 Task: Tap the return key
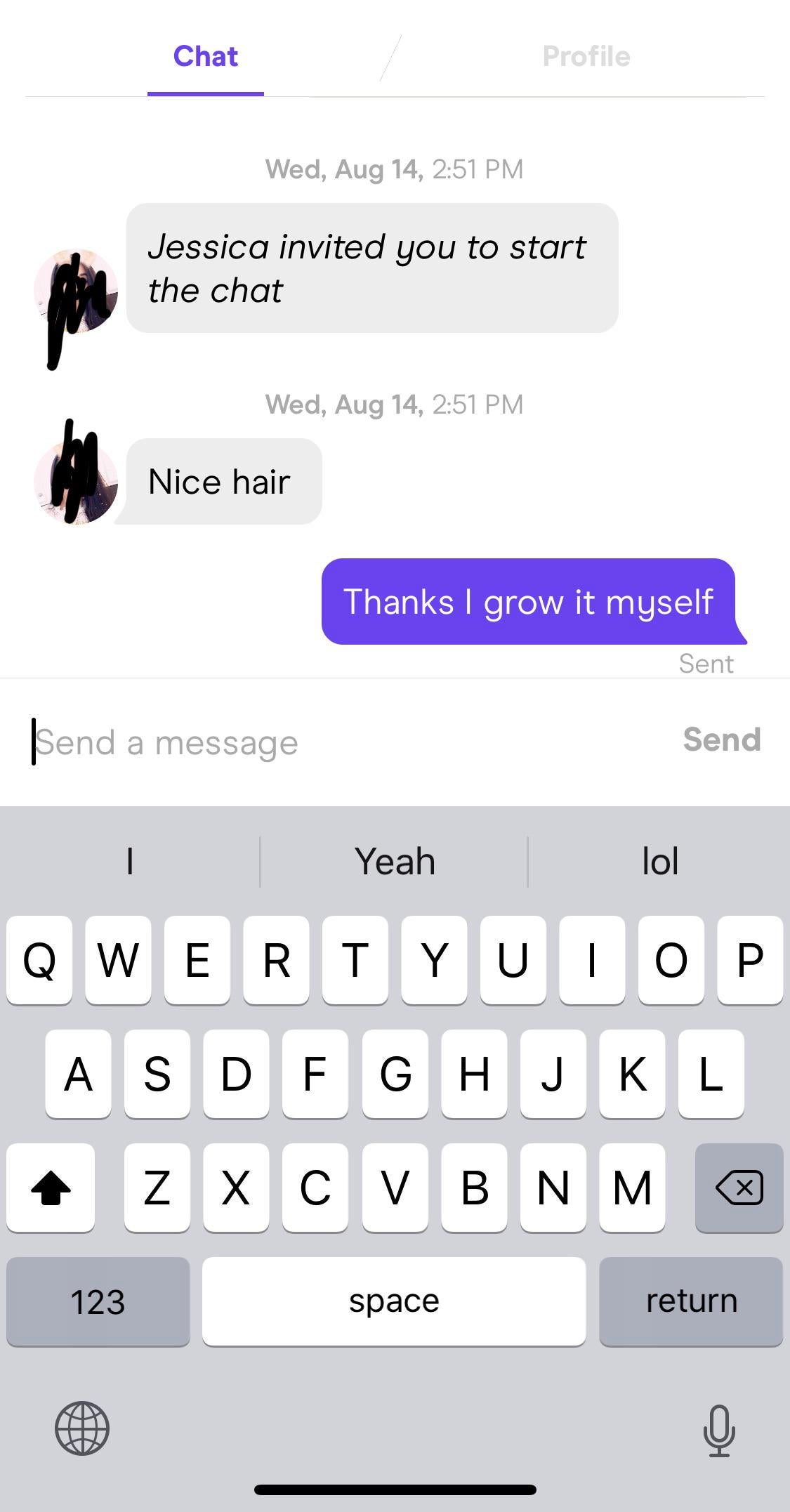pyautogui.click(x=691, y=1301)
